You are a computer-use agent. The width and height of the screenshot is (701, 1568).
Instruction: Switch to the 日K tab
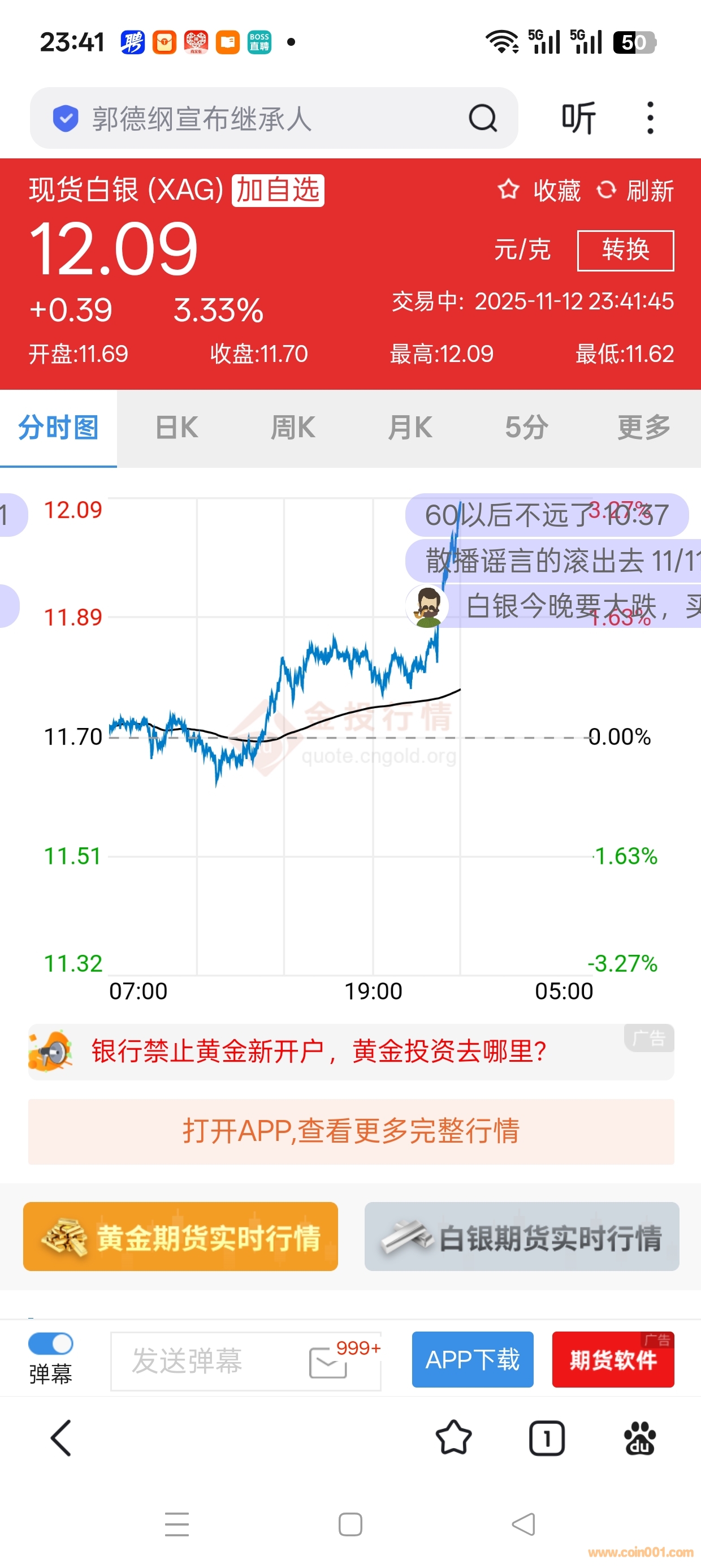(x=176, y=428)
